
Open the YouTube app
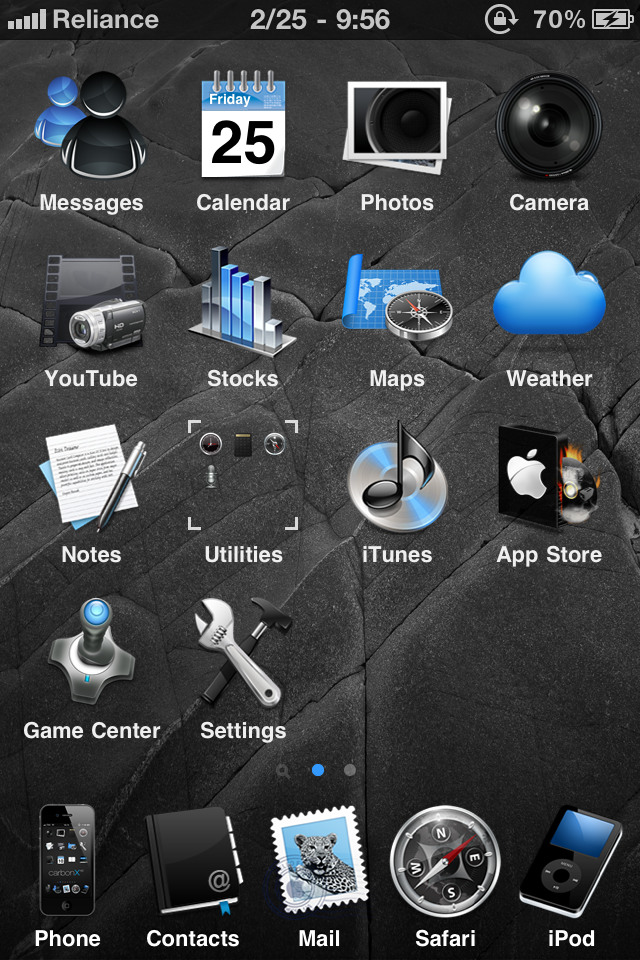coord(91,304)
